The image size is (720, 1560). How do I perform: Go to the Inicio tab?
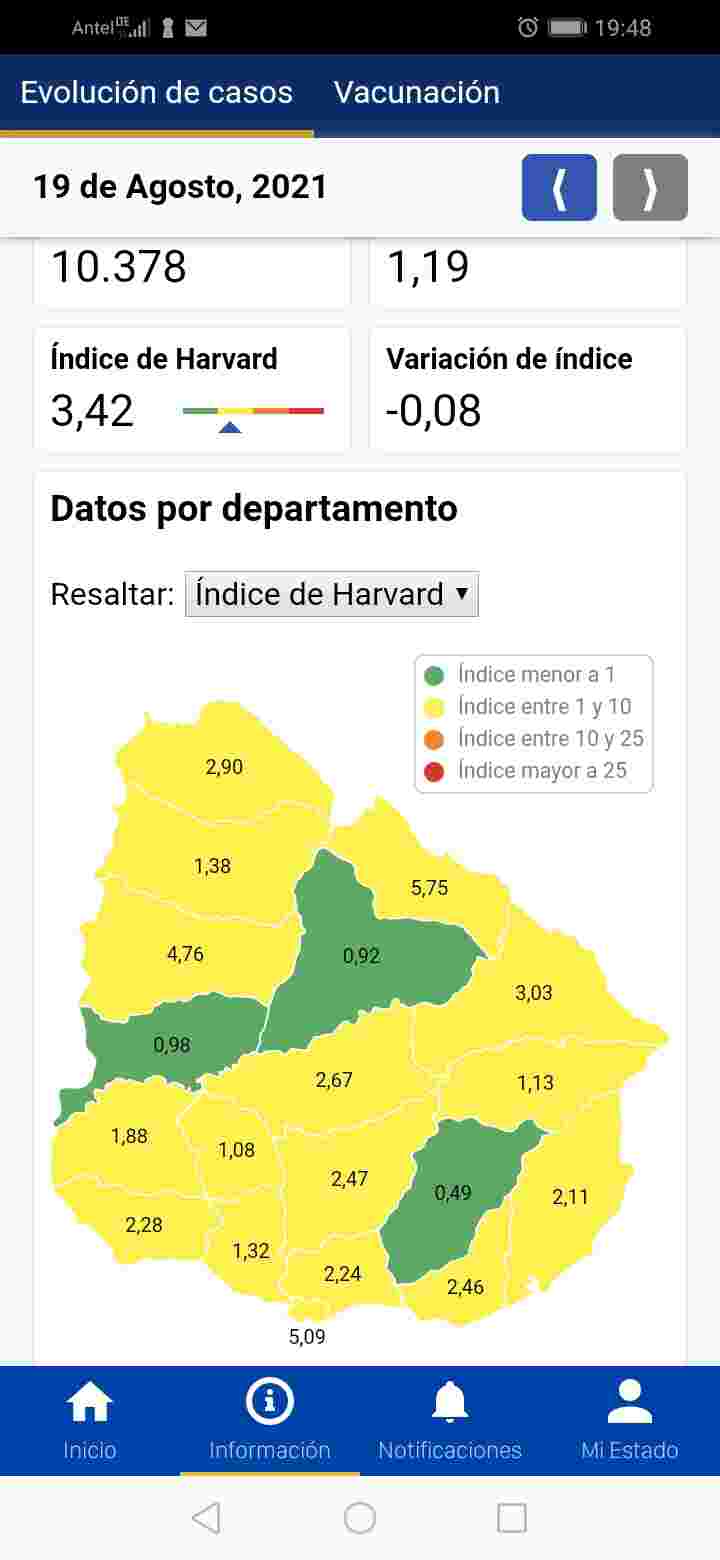[x=90, y=1420]
